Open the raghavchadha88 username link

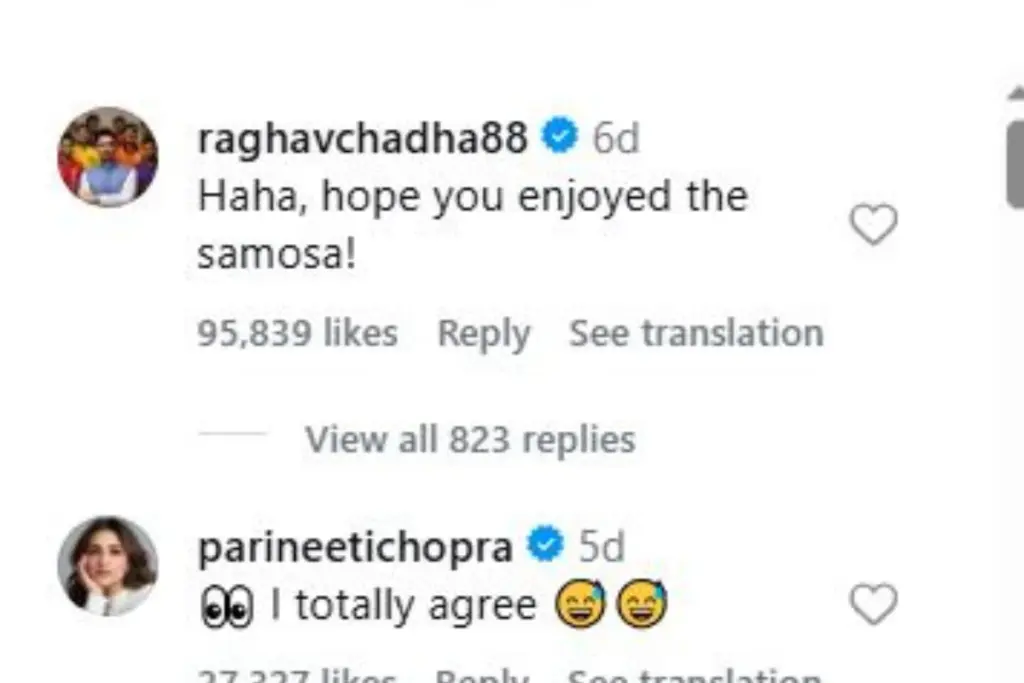(362, 139)
